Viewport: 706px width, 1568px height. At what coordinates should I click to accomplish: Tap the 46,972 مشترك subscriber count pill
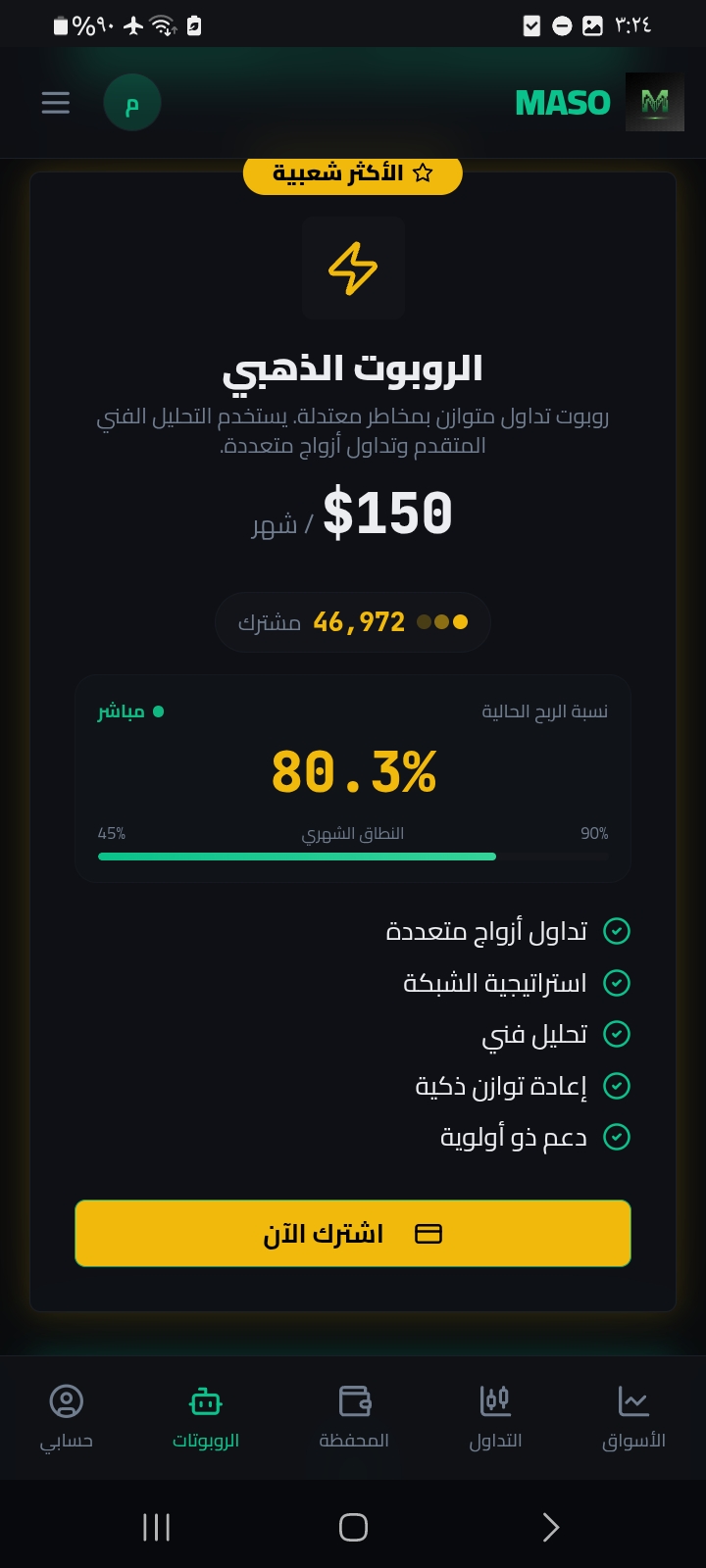[x=353, y=621]
